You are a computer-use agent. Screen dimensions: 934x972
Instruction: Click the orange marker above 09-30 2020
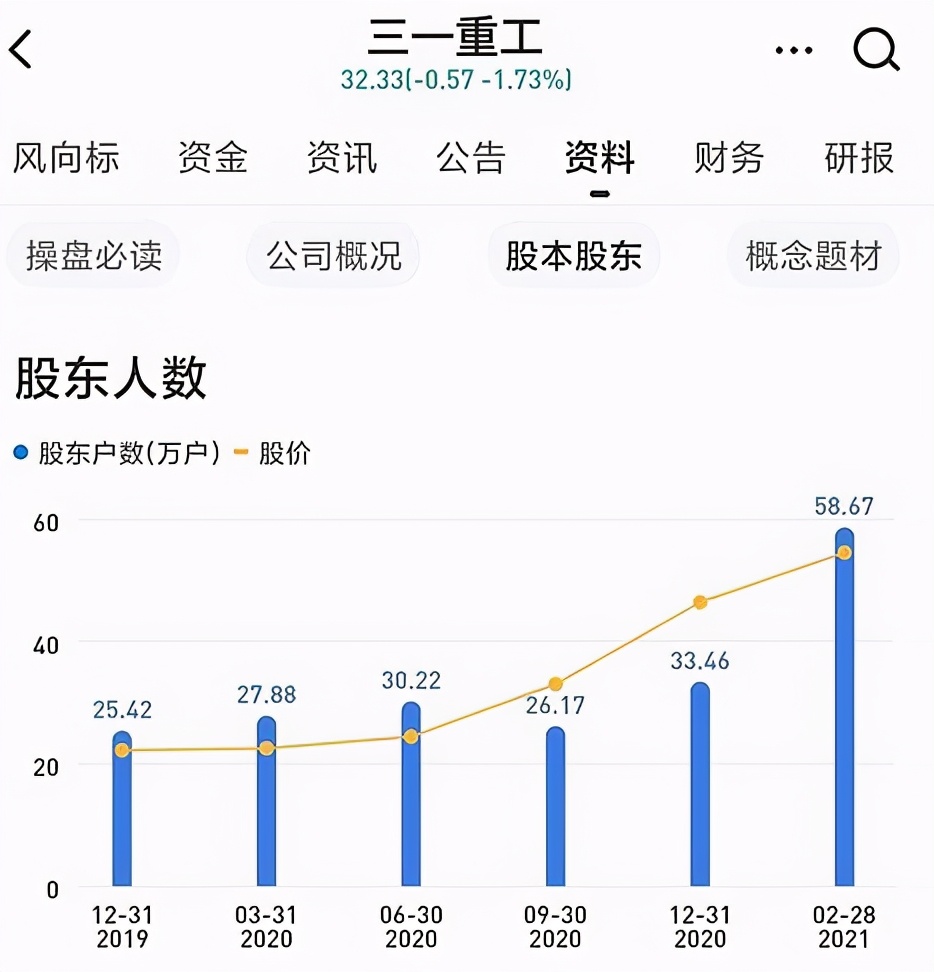click(x=557, y=684)
